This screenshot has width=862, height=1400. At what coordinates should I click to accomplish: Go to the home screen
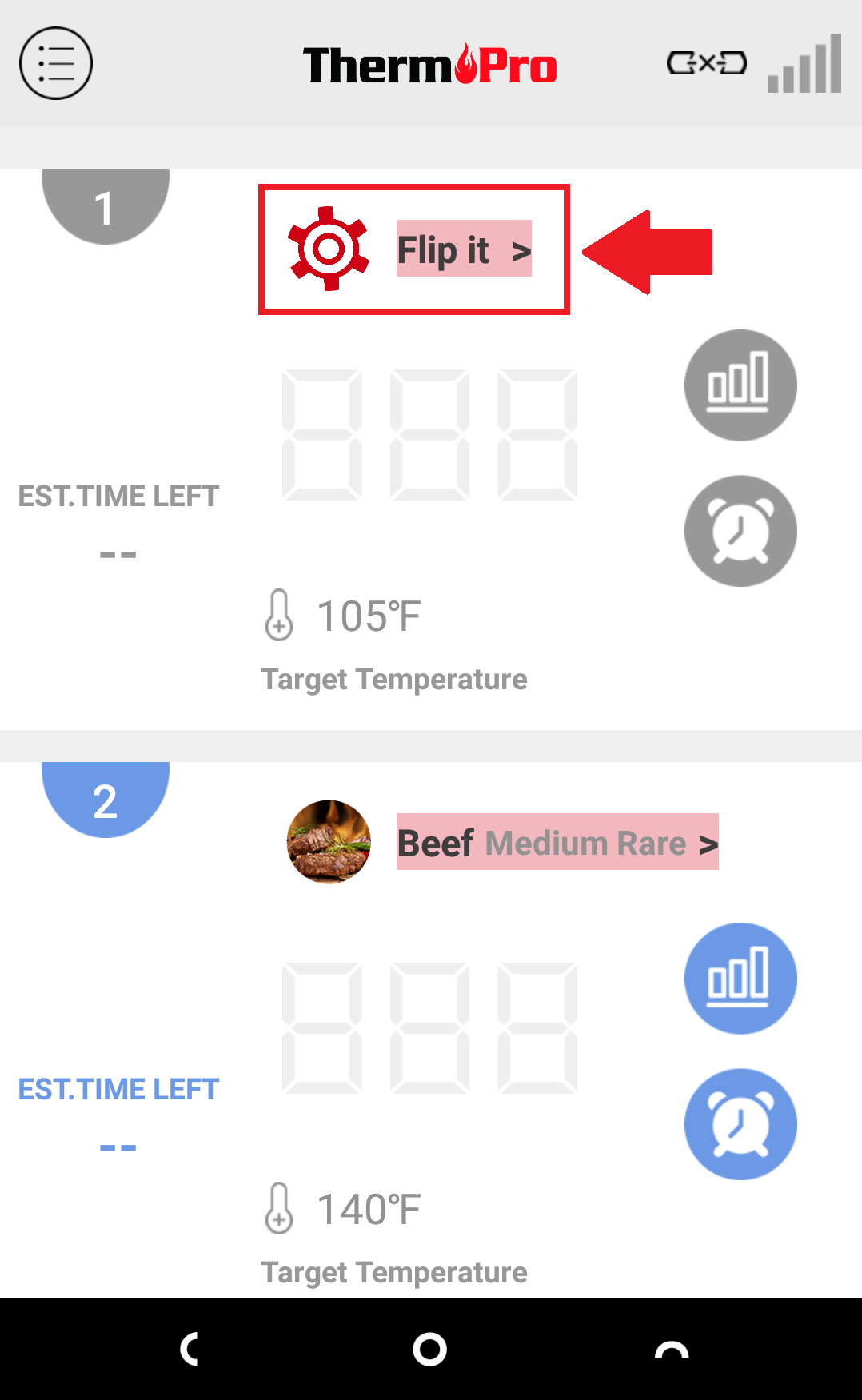pos(430,1349)
